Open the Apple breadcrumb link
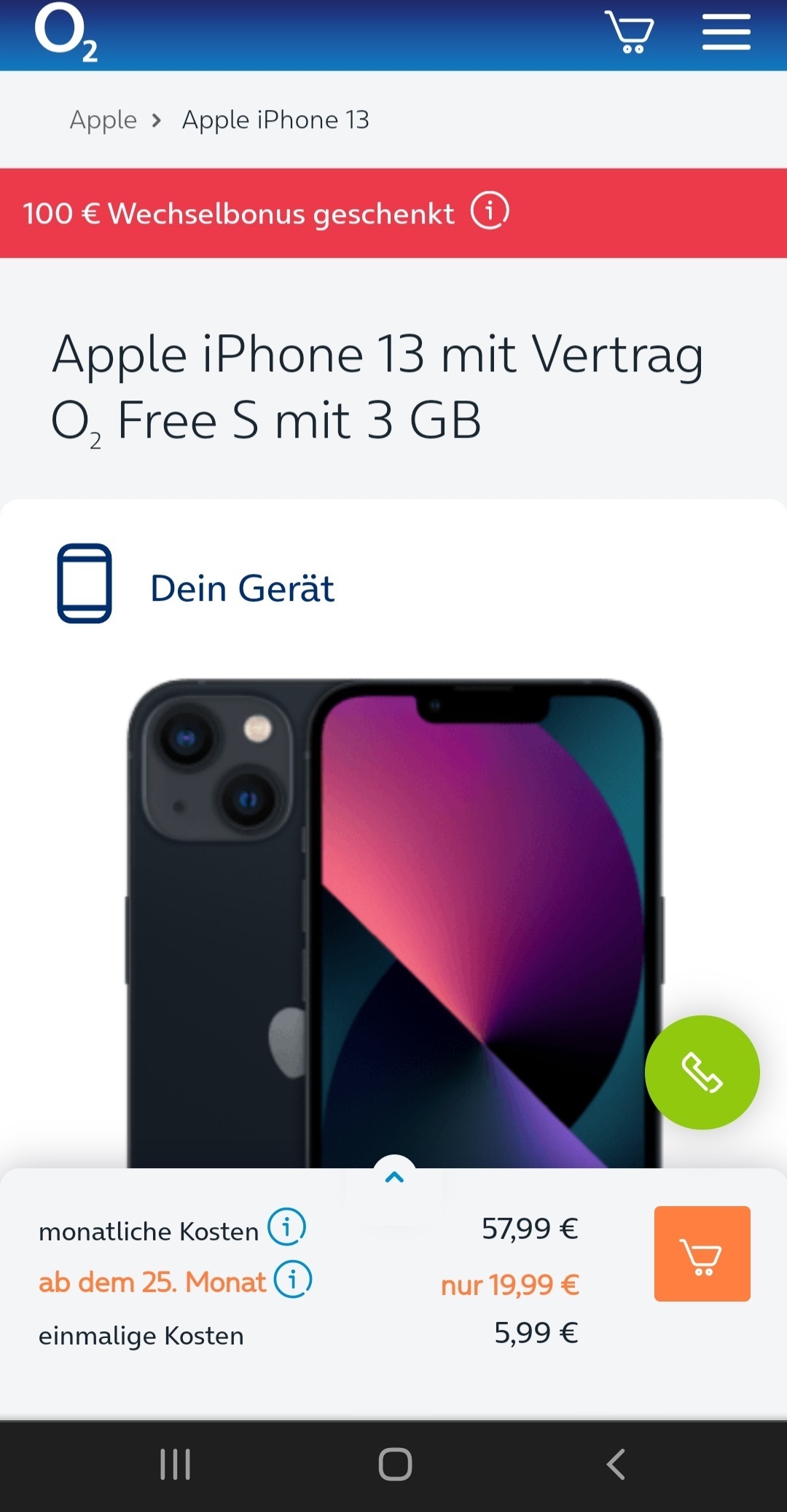 [x=103, y=119]
